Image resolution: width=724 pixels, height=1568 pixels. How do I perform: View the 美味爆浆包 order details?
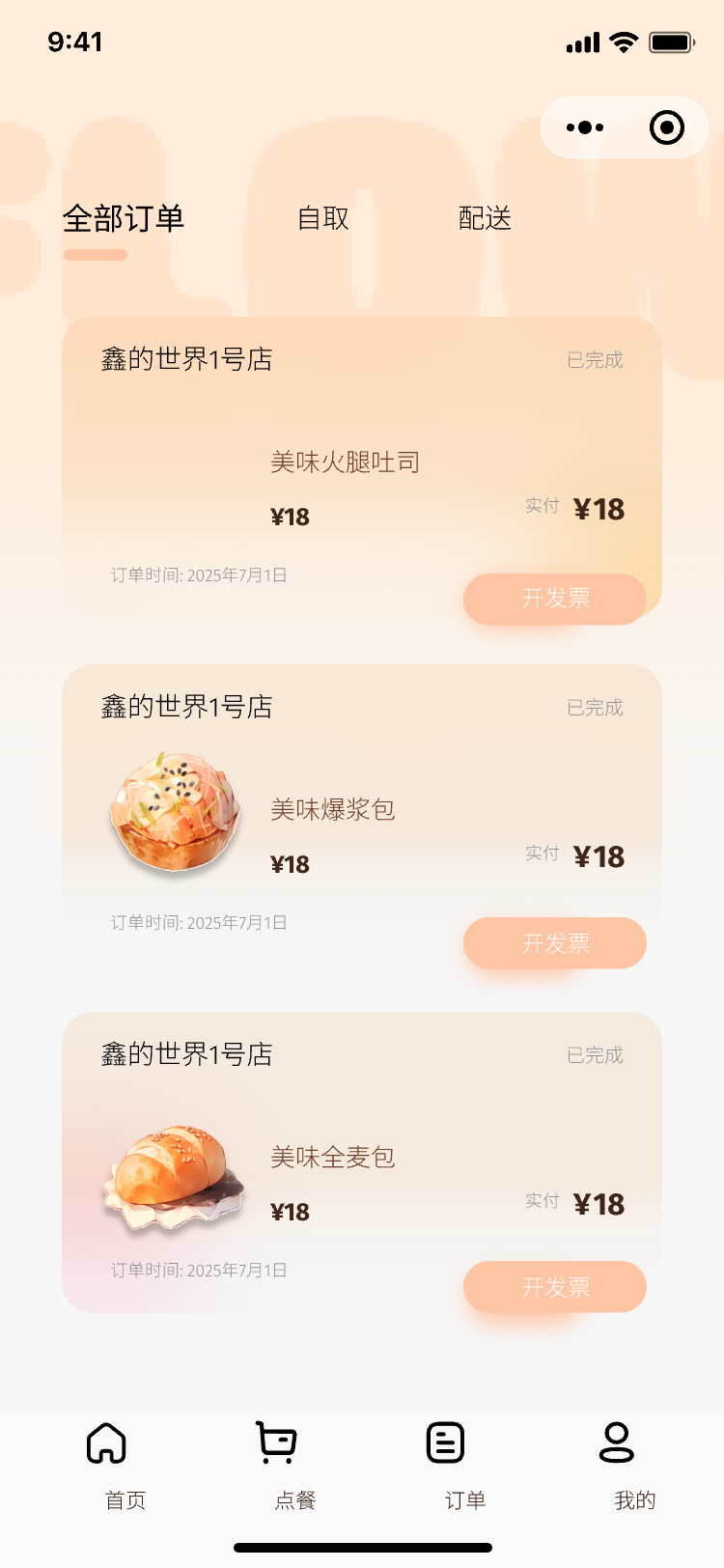coord(333,809)
